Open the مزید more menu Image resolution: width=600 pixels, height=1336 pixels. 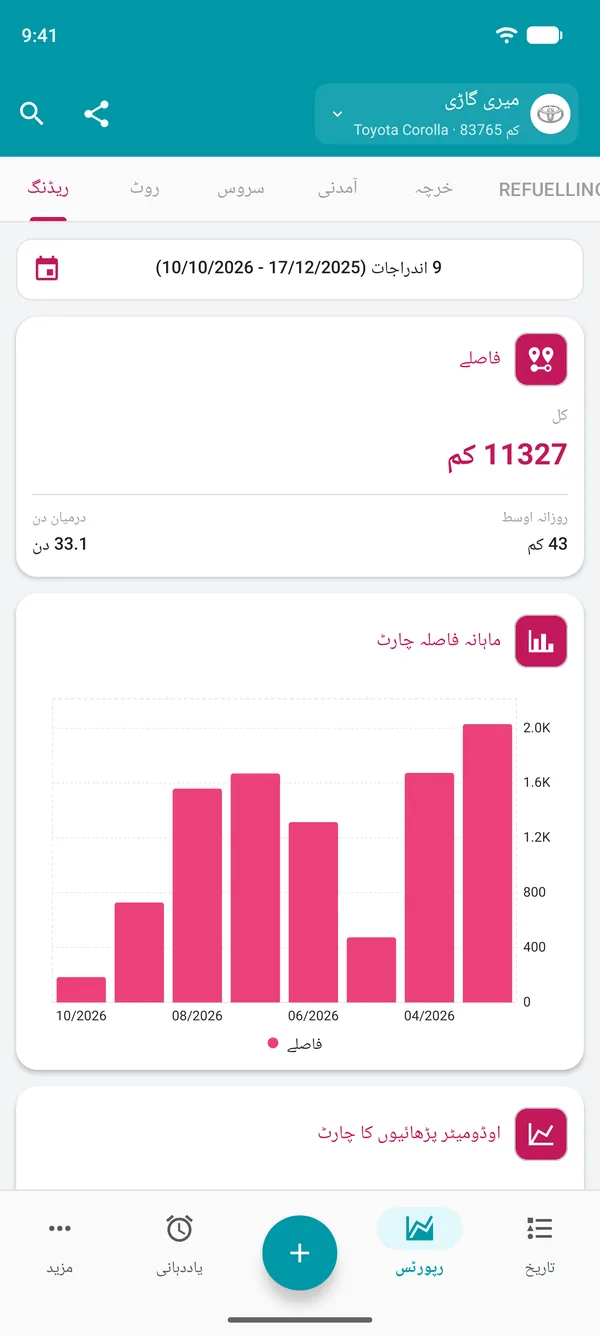point(60,1245)
